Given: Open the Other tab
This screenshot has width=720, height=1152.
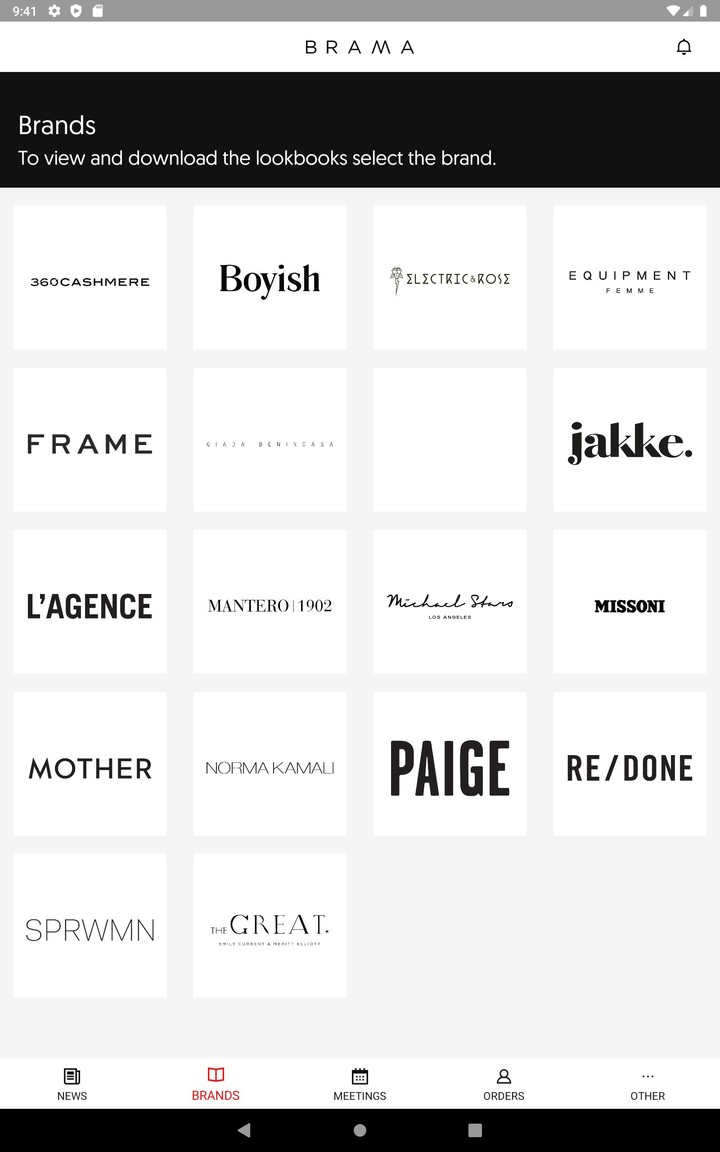Looking at the screenshot, I should click(x=647, y=1084).
